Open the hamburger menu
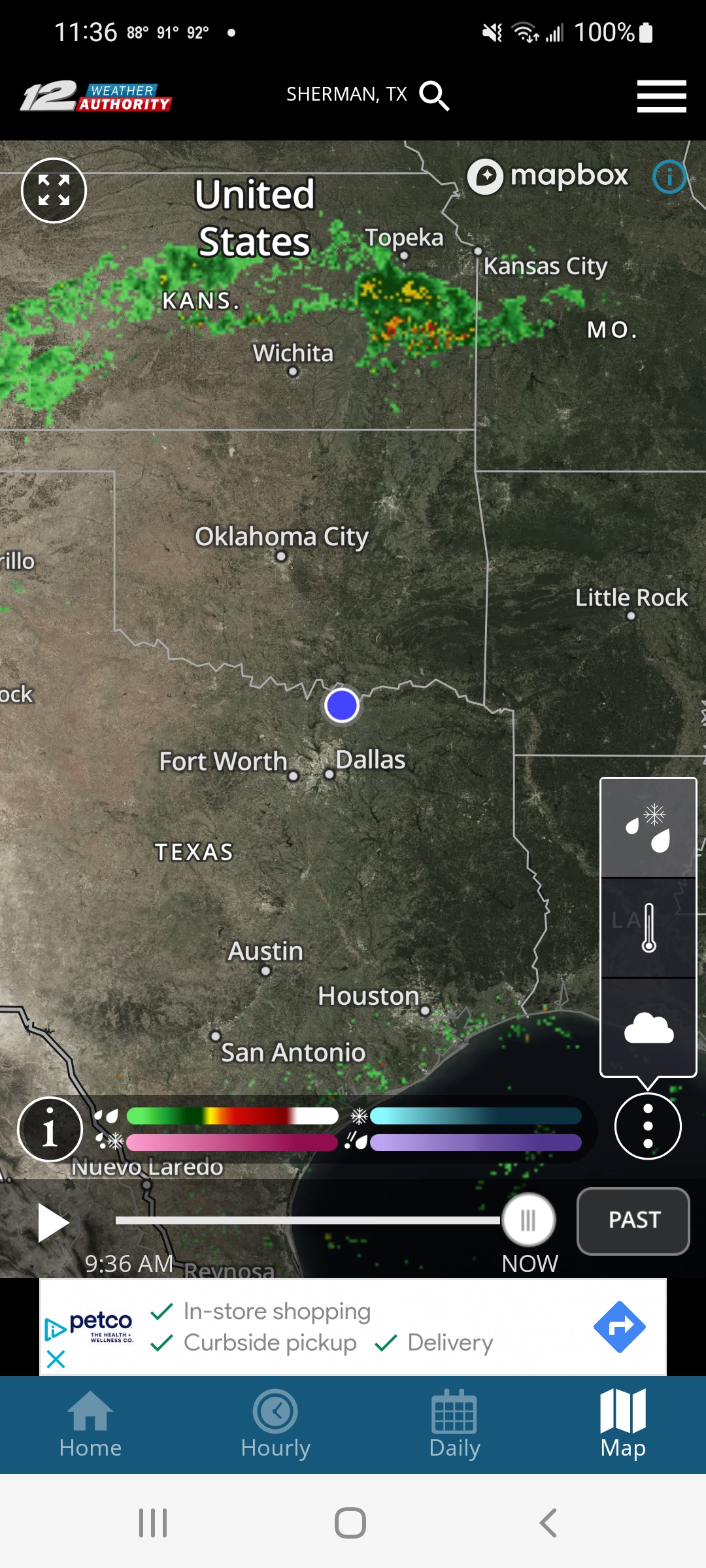 coord(662,97)
